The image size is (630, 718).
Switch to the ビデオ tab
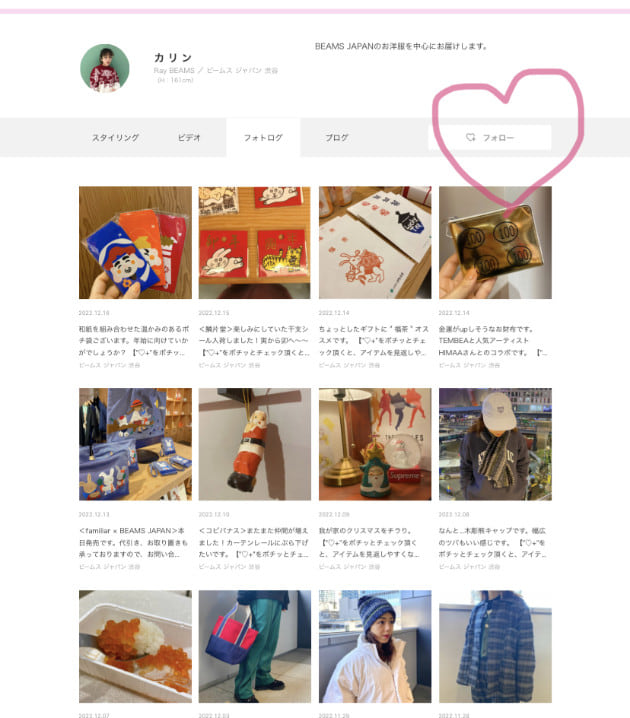189,137
